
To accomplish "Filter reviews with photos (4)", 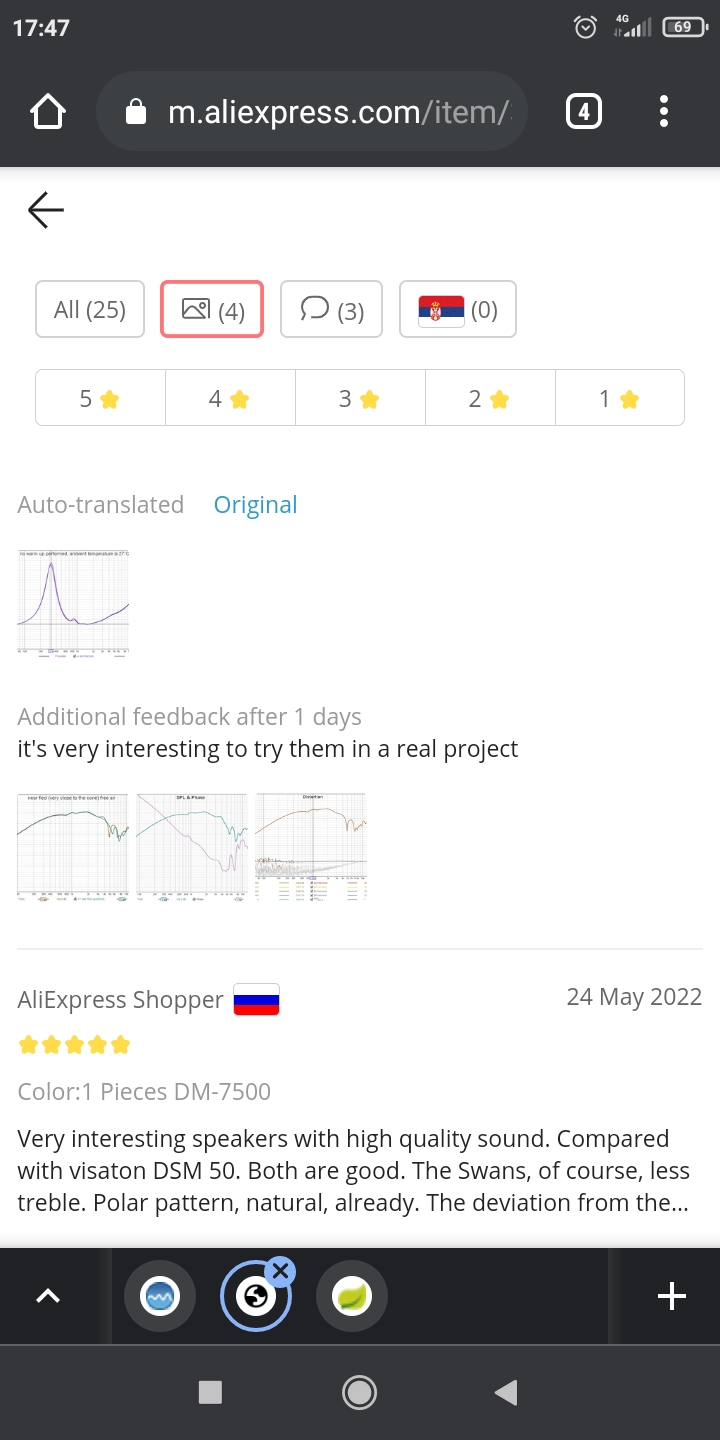I will tap(212, 309).
